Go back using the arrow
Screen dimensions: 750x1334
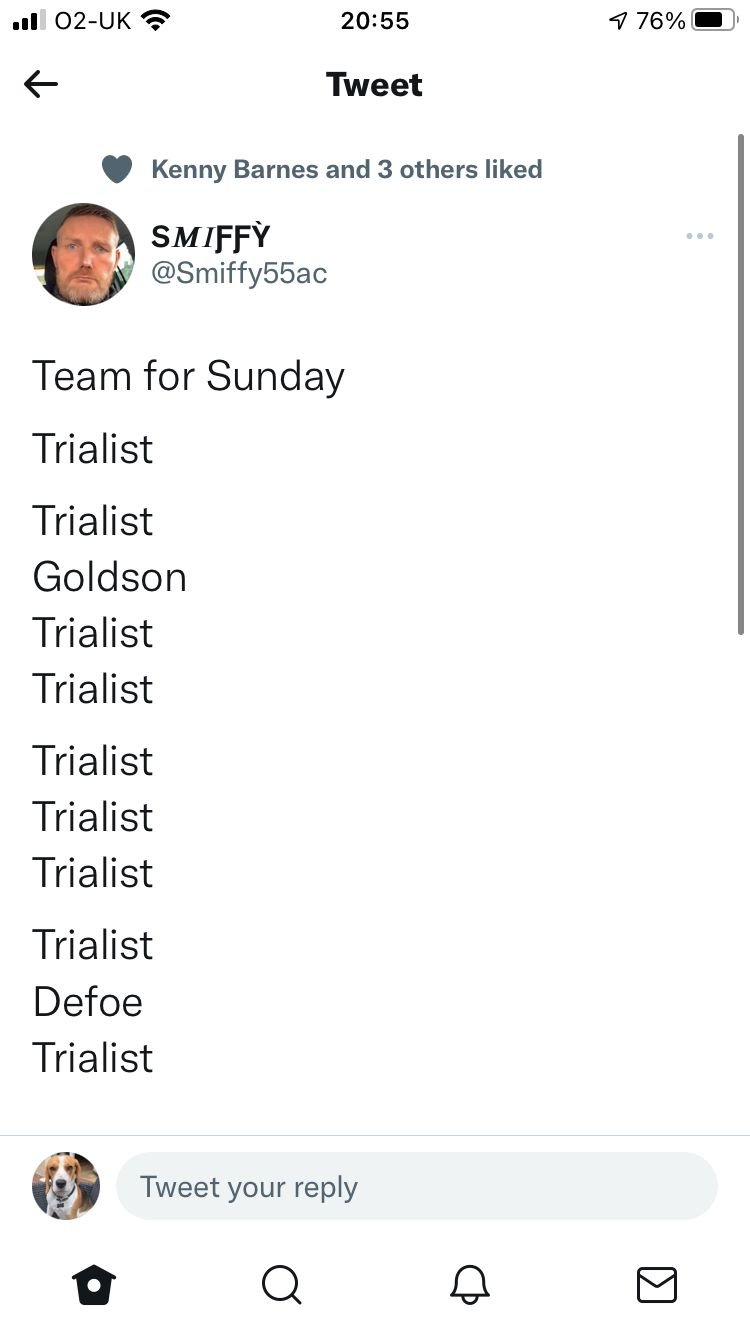pyautogui.click(x=41, y=85)
